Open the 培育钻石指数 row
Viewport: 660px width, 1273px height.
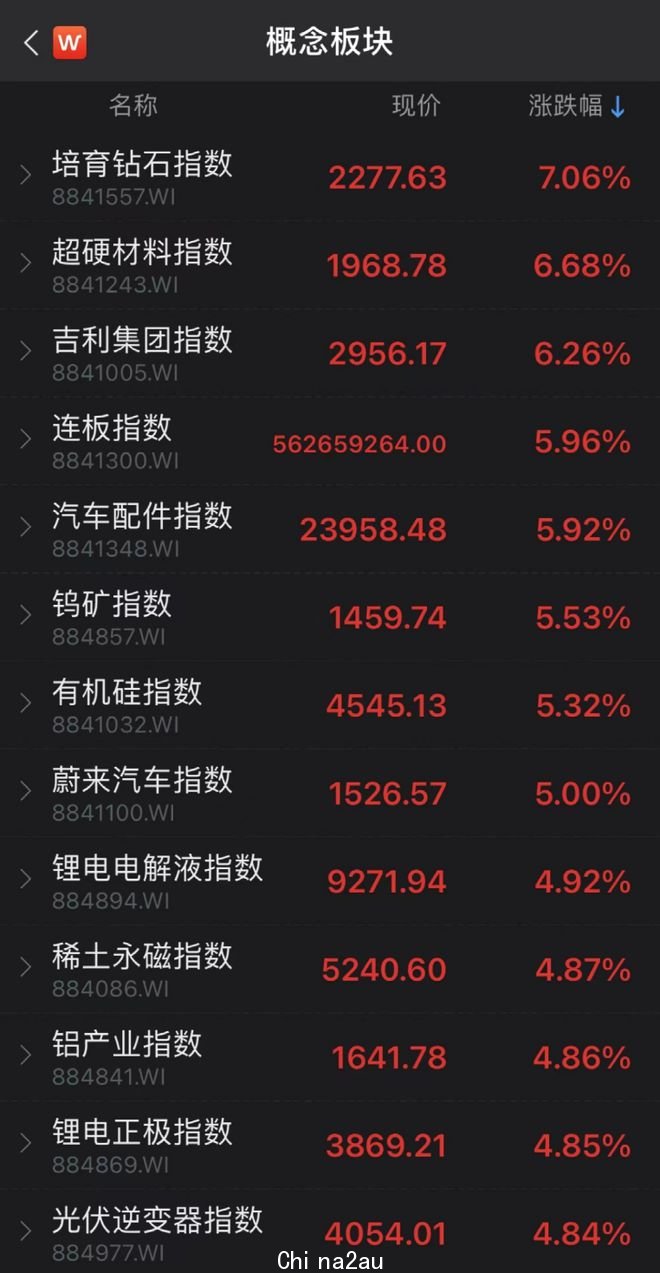point(330,177)
